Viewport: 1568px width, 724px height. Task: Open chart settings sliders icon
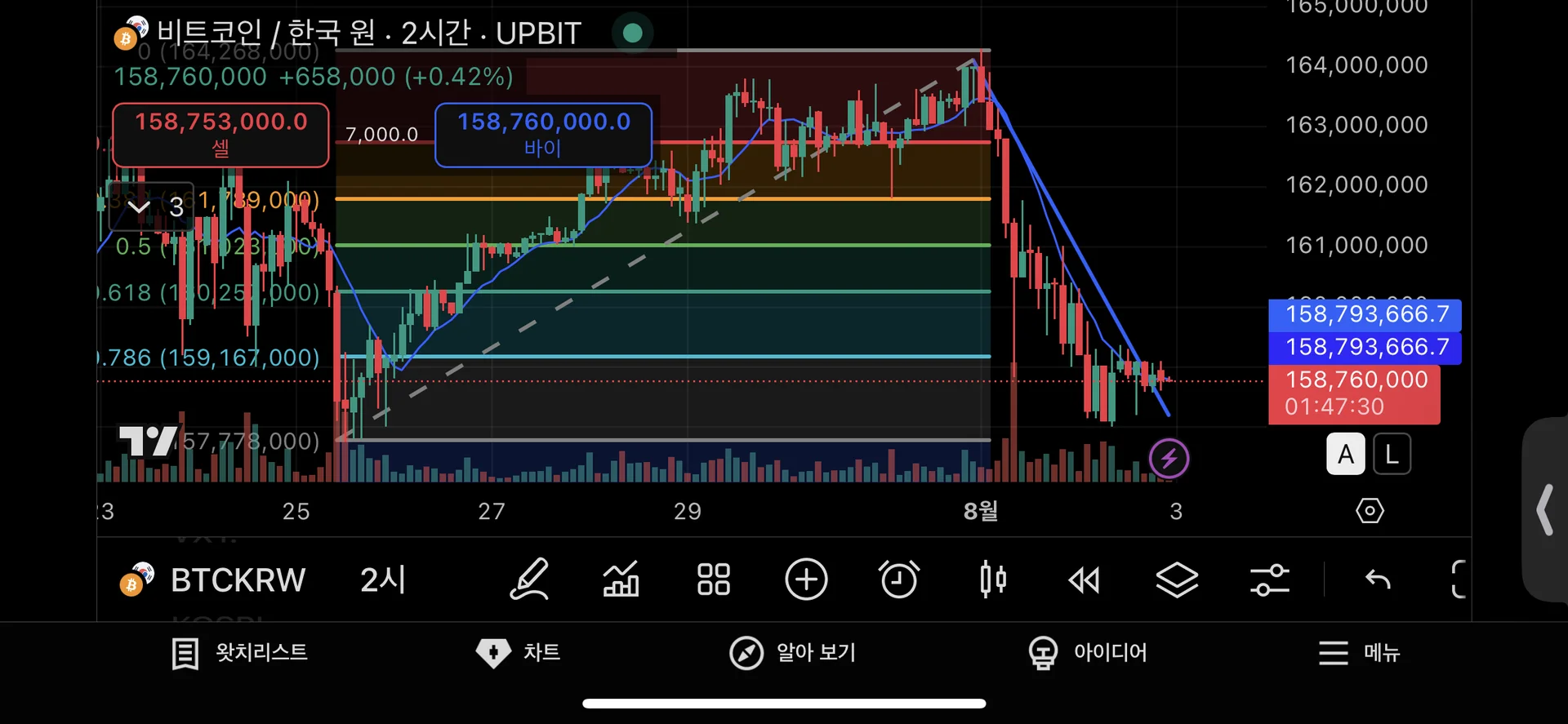[x=1269, y=580]
